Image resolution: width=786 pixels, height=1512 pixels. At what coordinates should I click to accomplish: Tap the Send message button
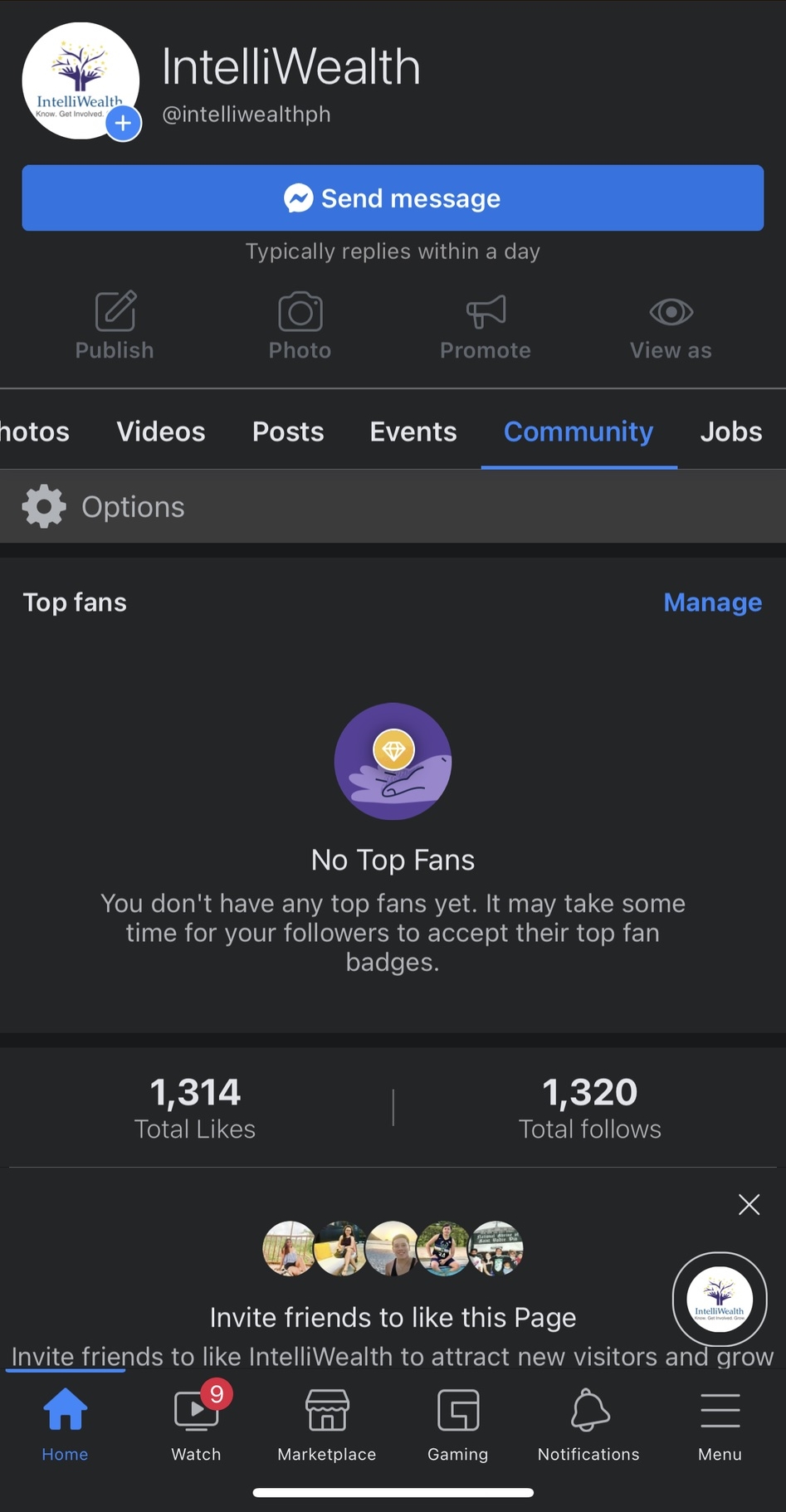[x=393, y=198]
